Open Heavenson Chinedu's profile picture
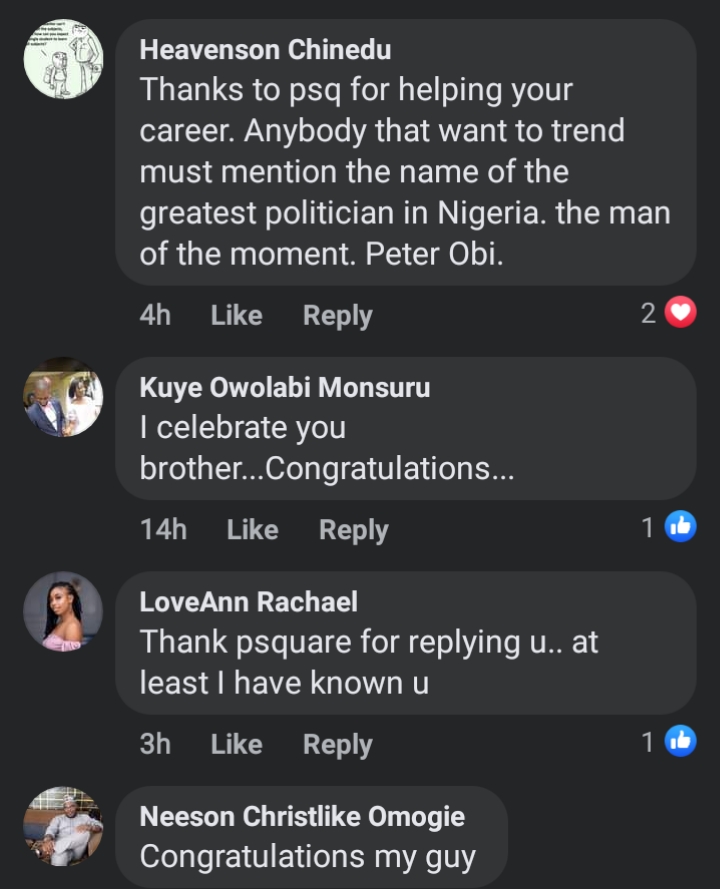This screenshot has height=889, width=720. click(63, 59)
